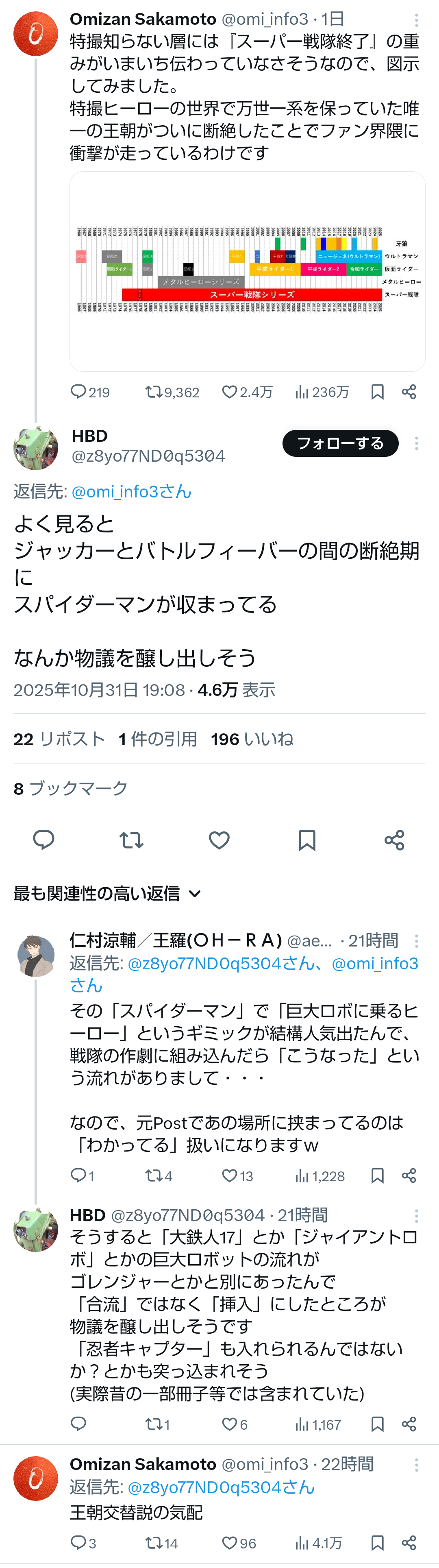
Task: Open HBD's profile avatar in the main post
Action: pos(36,448)
